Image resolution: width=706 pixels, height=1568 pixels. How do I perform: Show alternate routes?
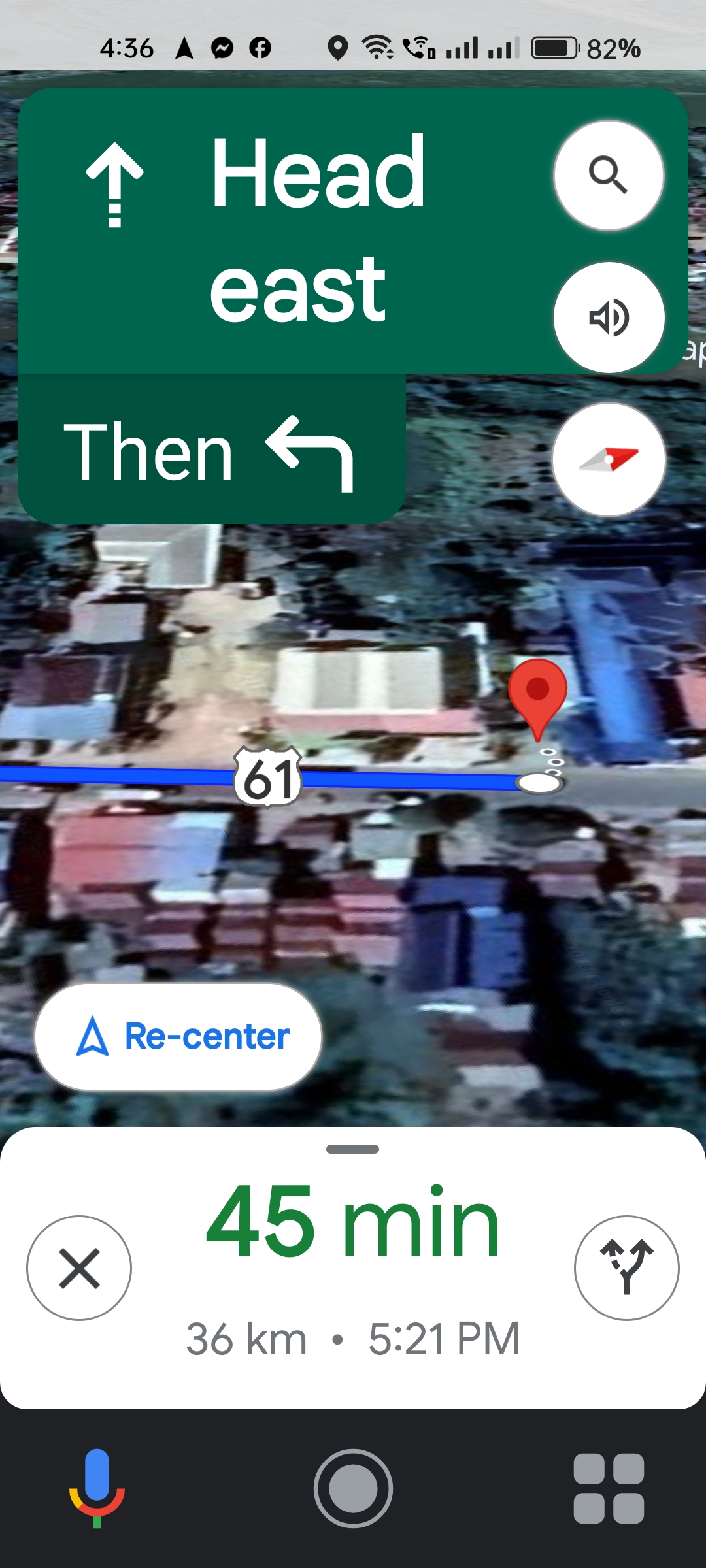(626, 1268)
